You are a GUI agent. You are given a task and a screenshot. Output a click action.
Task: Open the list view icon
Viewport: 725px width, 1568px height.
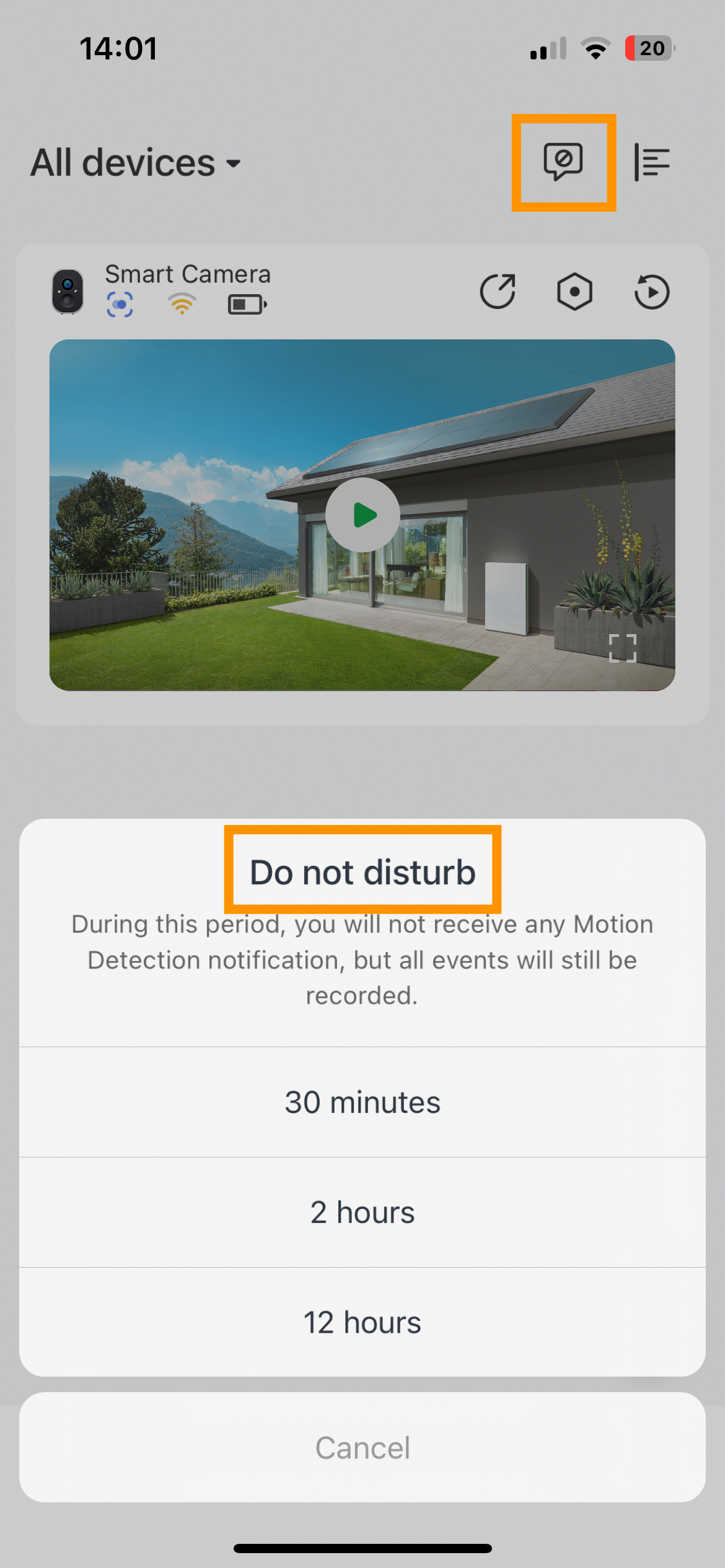coord(652,162)
